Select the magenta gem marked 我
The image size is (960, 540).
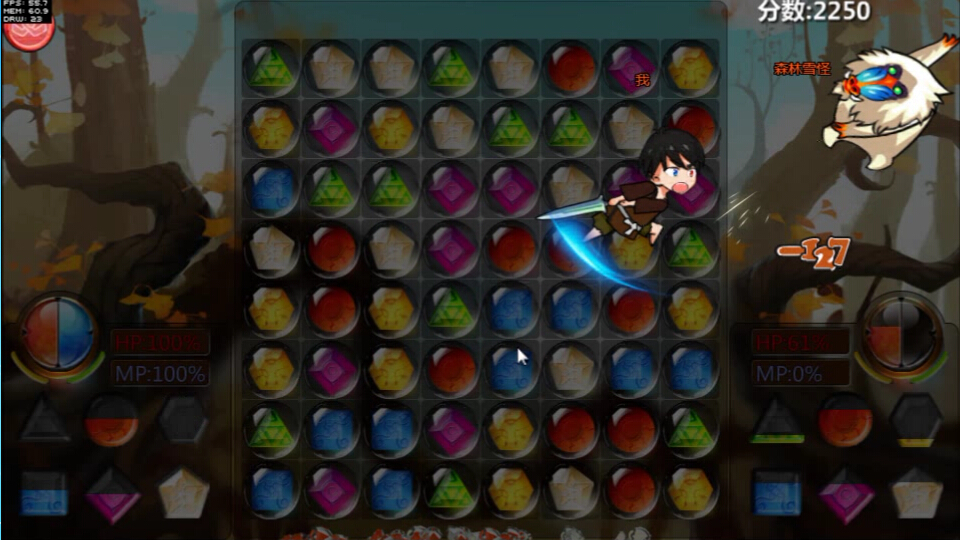630,69
